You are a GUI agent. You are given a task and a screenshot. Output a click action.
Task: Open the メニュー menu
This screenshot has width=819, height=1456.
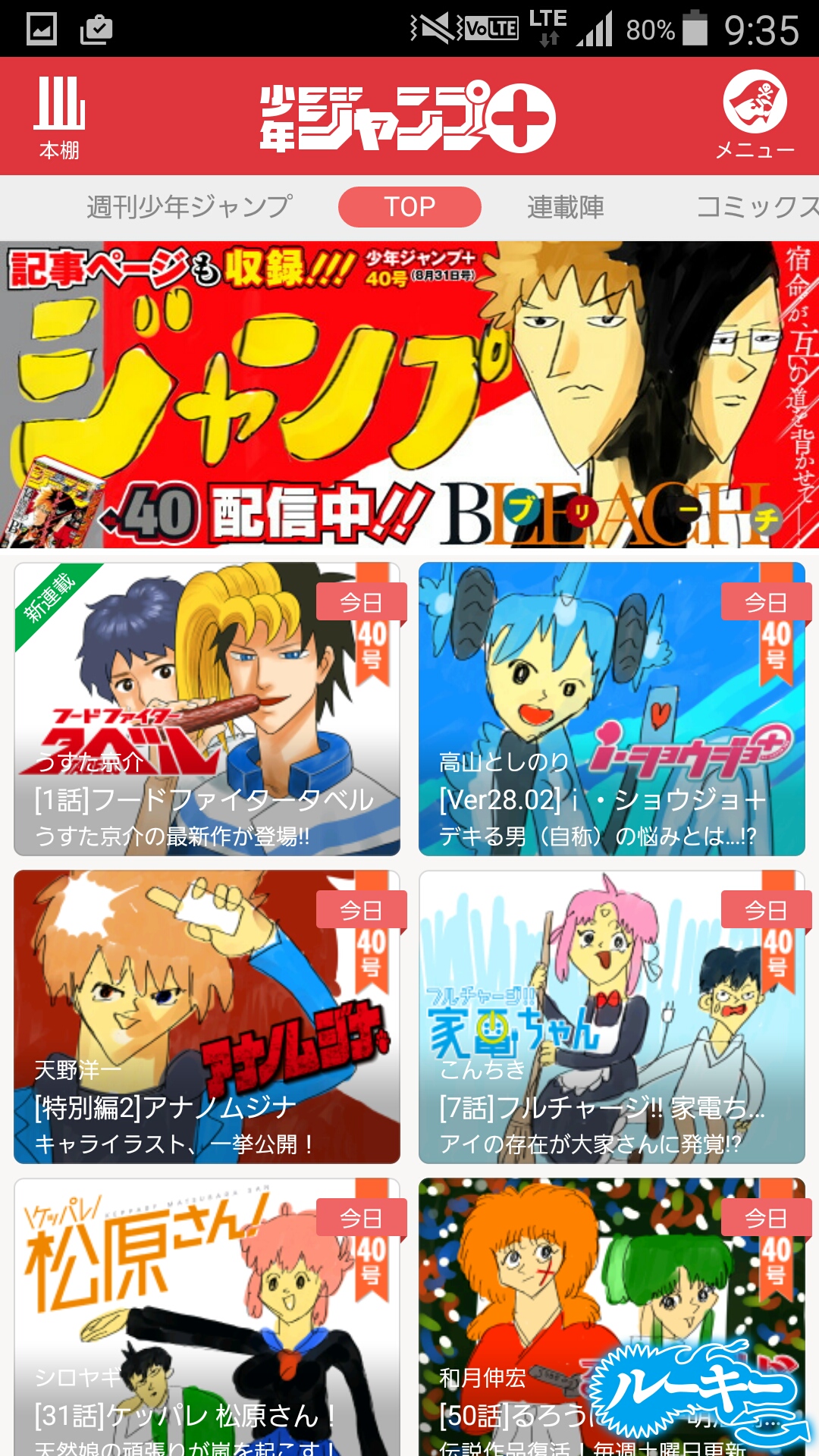(x=755, y=115)
